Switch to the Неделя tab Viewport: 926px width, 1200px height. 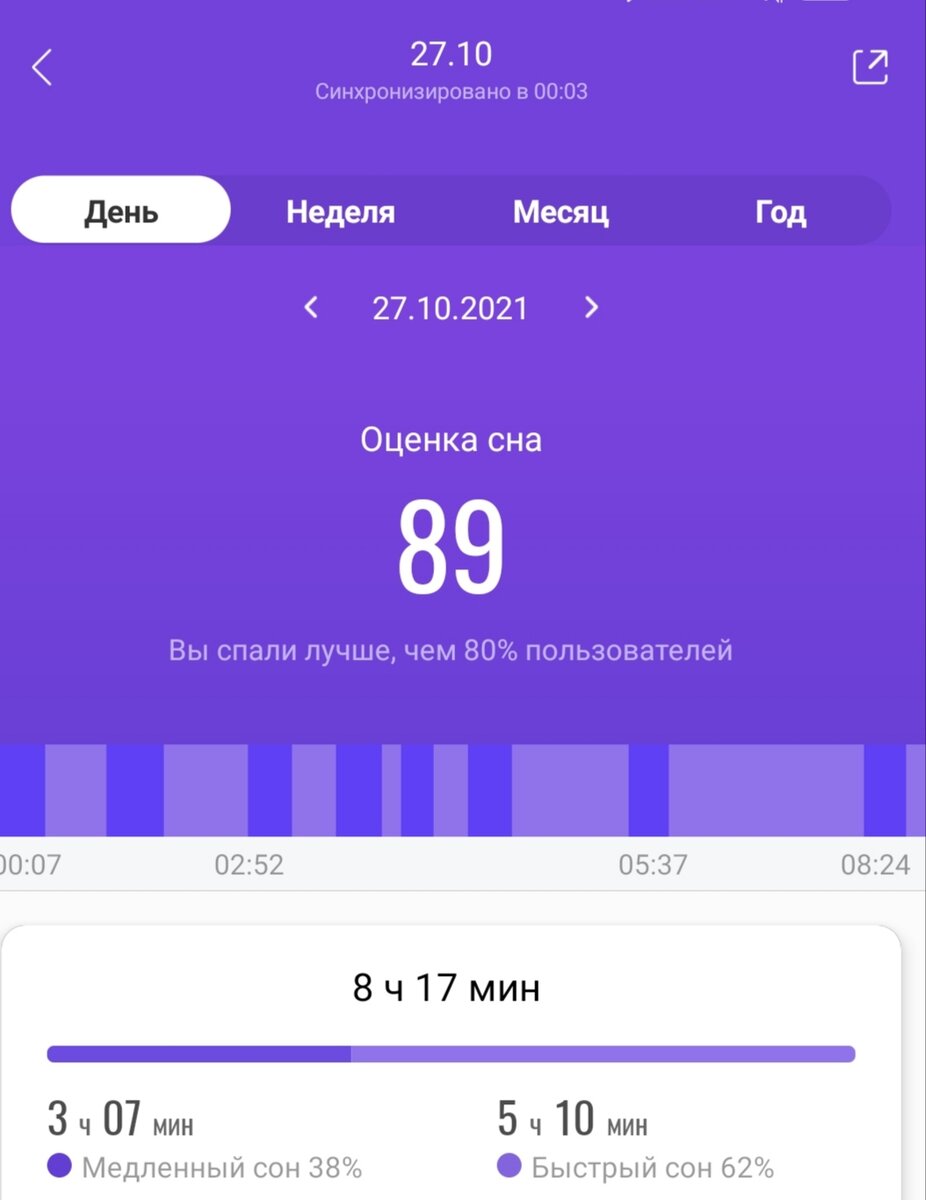(340, 211)
